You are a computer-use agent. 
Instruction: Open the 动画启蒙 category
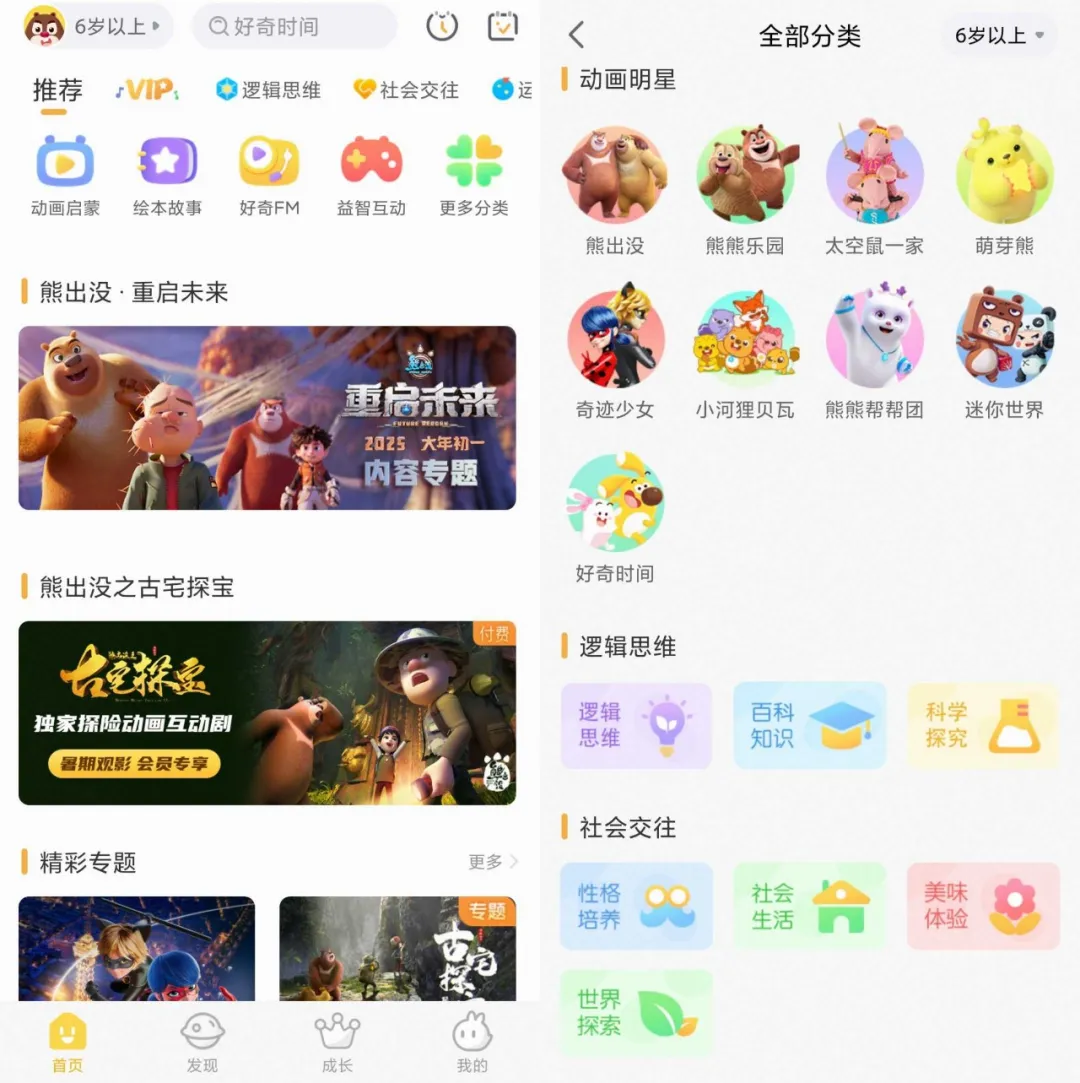coord(65,176)
